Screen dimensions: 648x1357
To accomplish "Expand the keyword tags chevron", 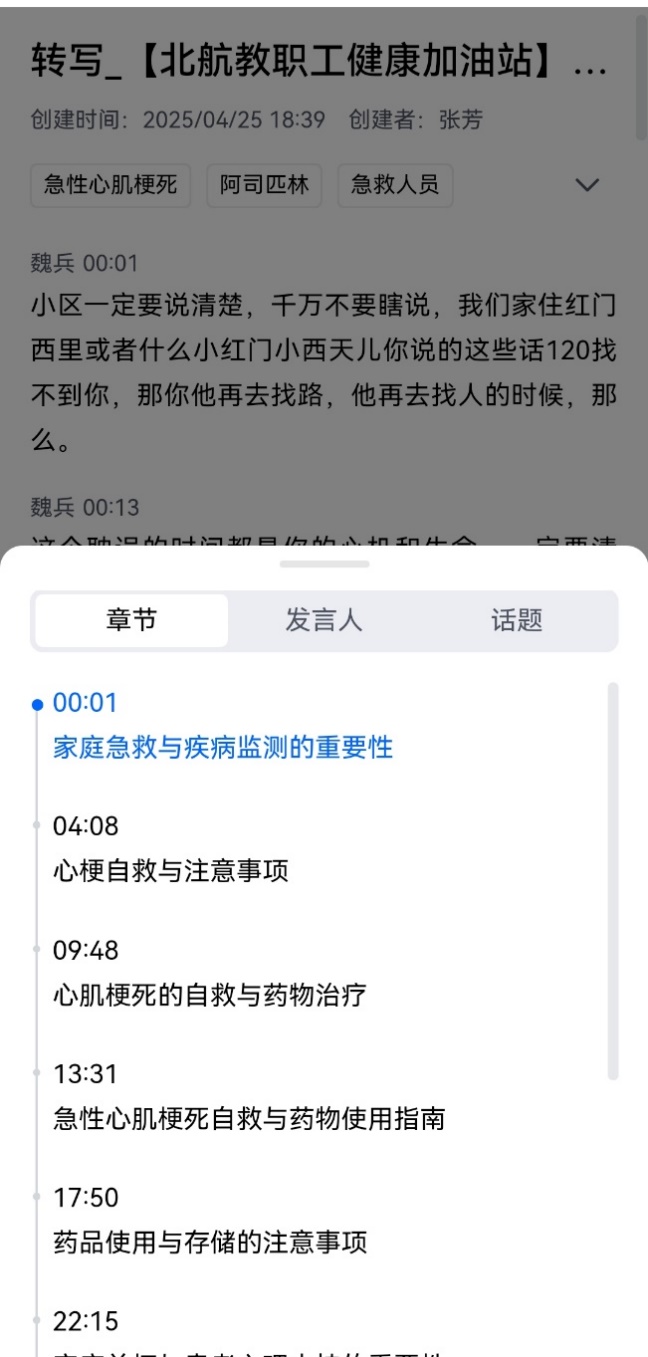I will point(588,185).
